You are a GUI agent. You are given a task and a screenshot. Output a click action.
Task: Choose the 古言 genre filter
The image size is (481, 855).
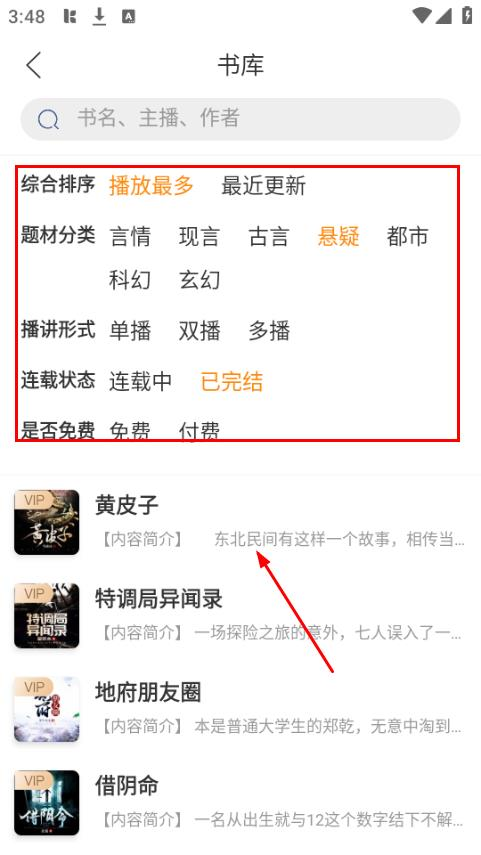click(268, 237)
